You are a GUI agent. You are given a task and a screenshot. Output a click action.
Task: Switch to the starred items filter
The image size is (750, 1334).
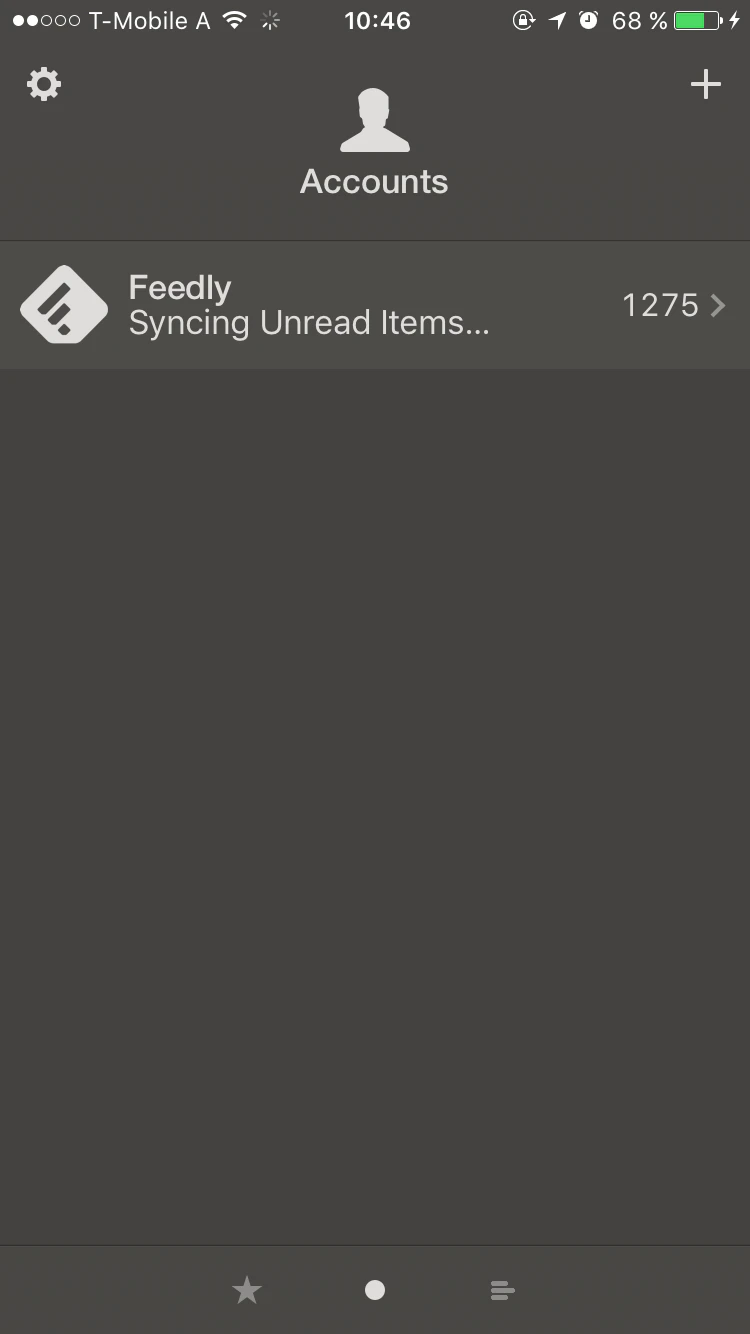tap(247, 1291)
